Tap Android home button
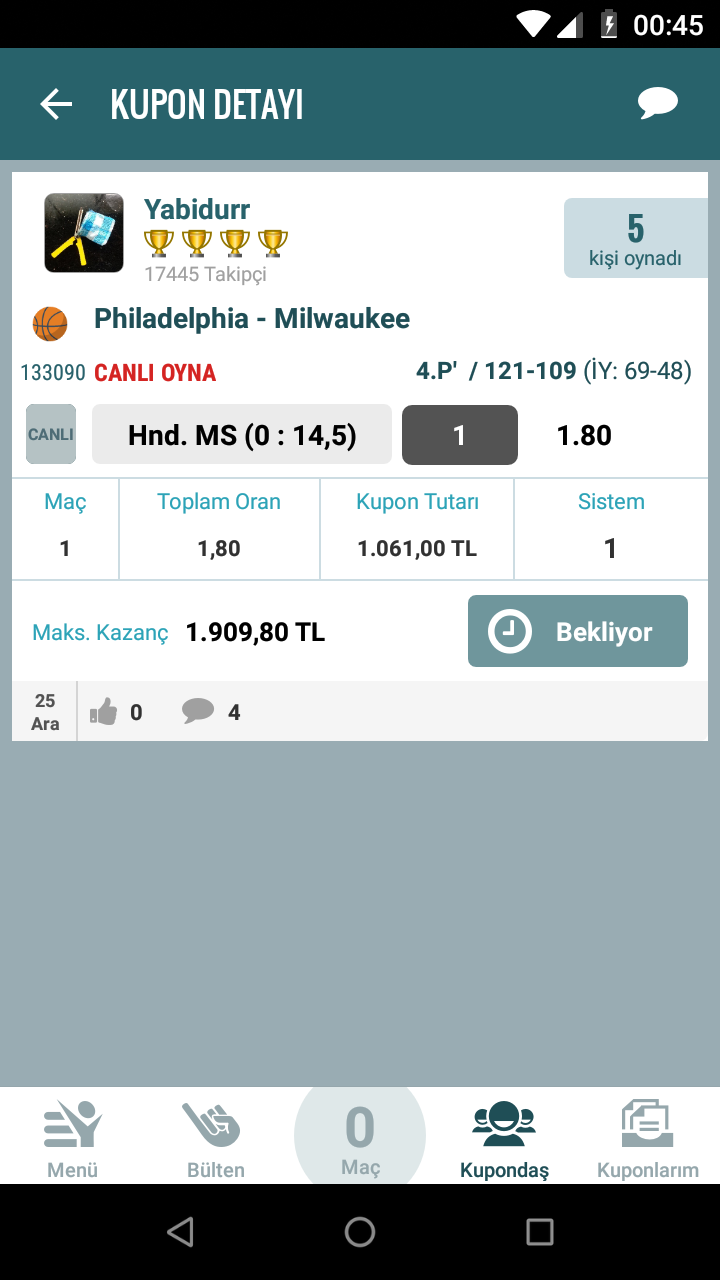The height and width of the screenshot is (1280, 720). (x=360, y=1232)
